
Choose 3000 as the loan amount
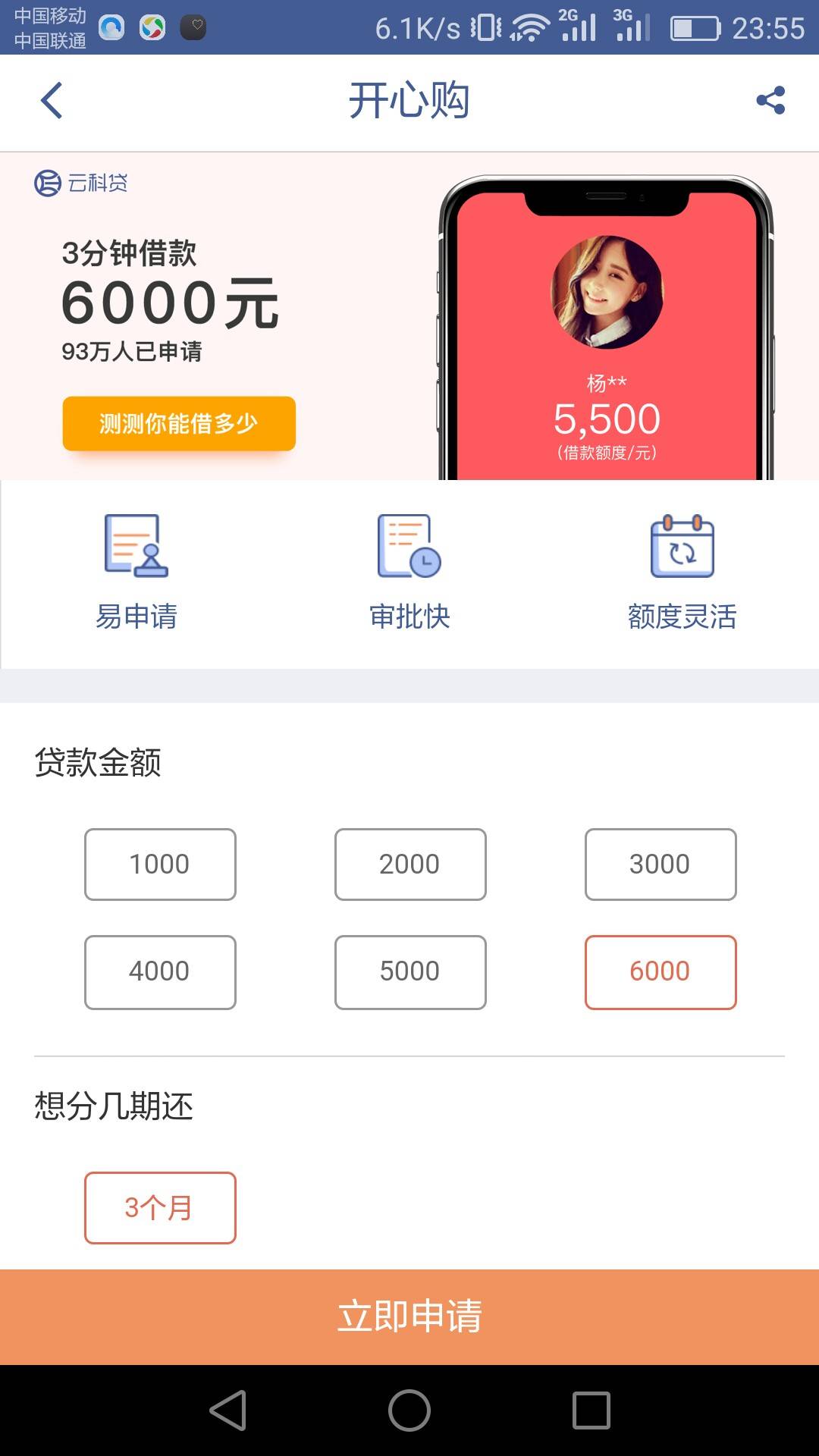click(661, 864)
